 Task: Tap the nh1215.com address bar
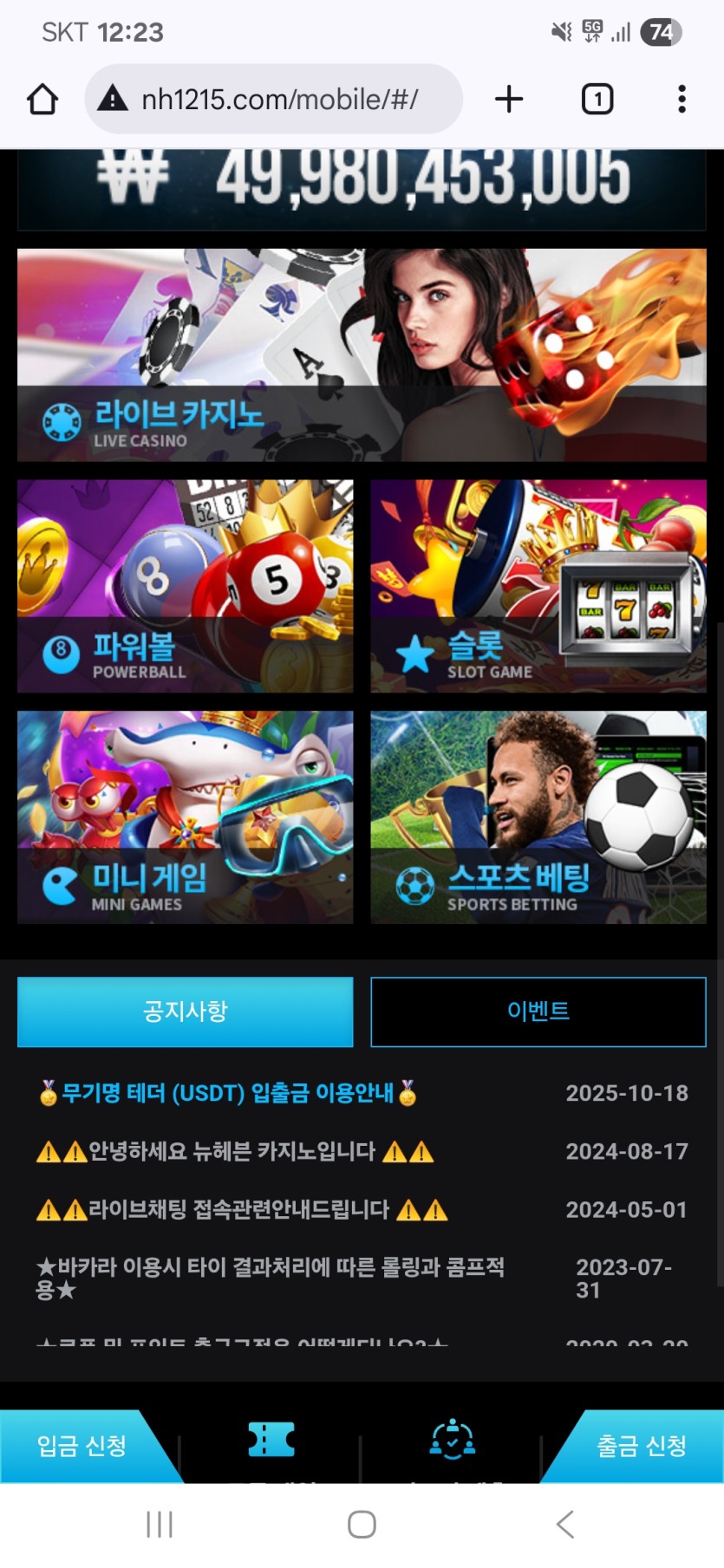277,99
